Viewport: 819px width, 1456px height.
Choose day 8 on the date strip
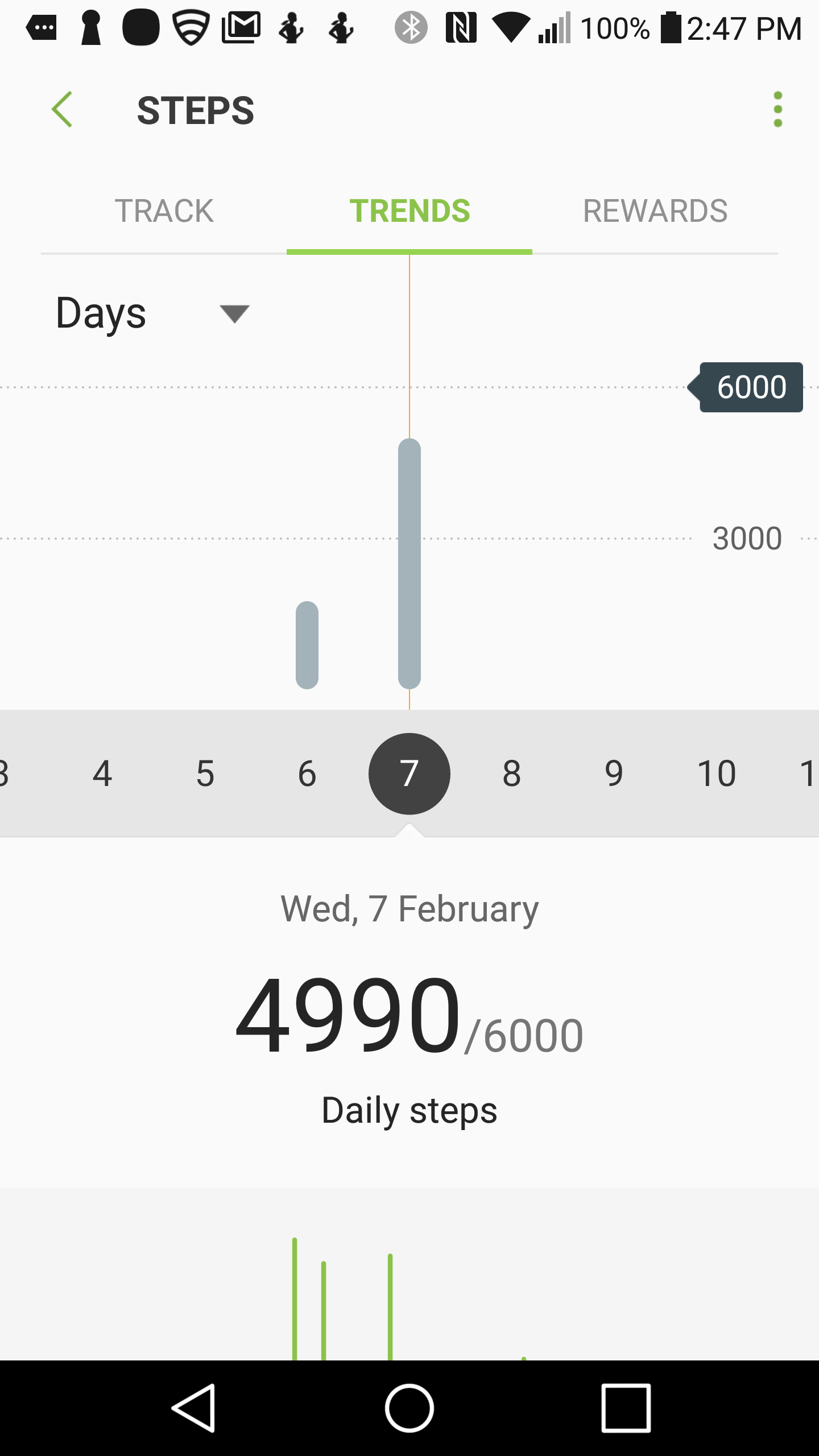(x=512, y=773)
